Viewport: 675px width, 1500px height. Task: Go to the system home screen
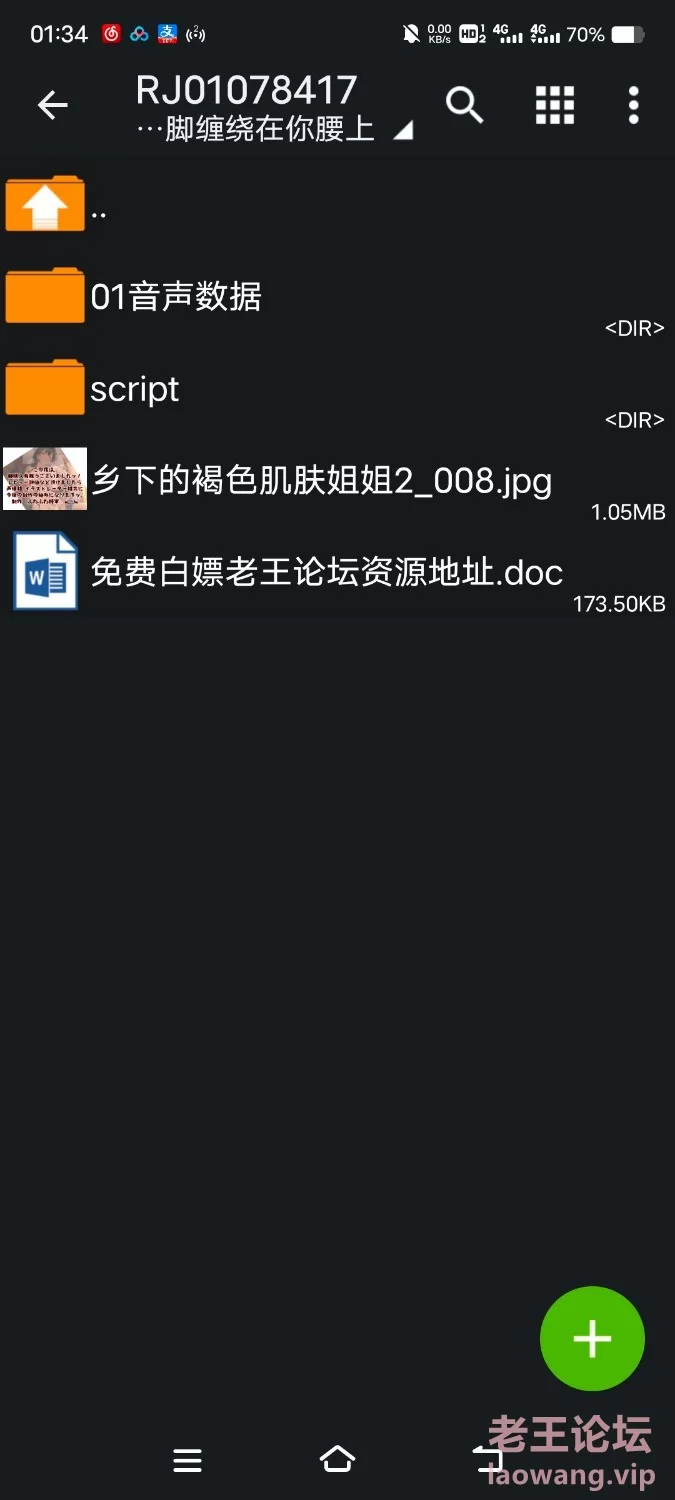click(x=337, y=1460)
